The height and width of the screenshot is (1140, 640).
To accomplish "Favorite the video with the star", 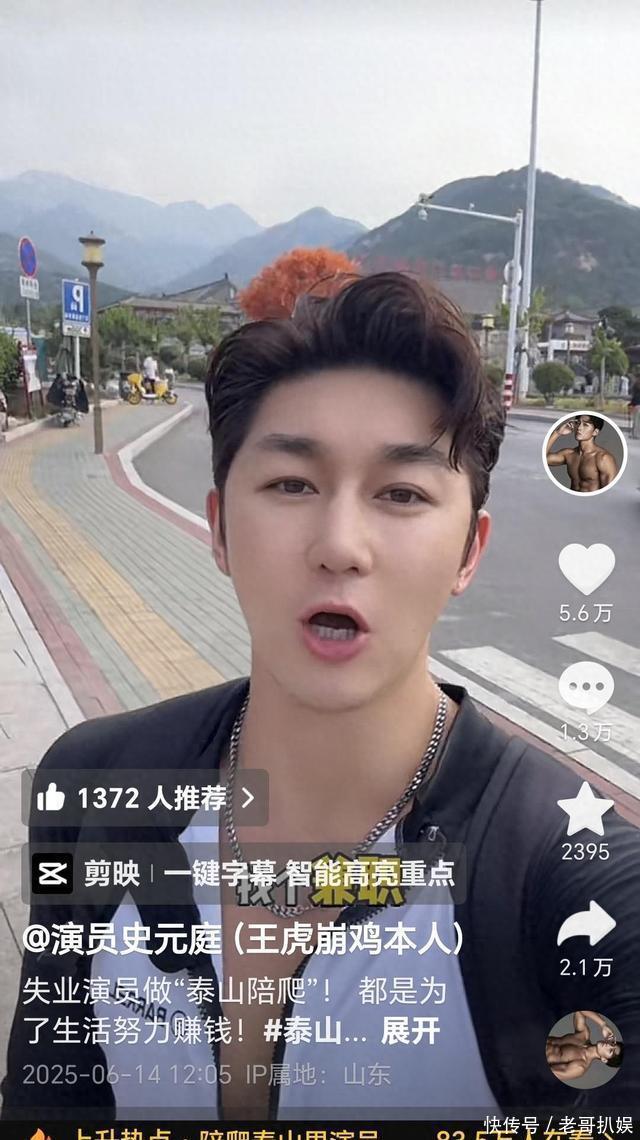I will coord(585,809).
